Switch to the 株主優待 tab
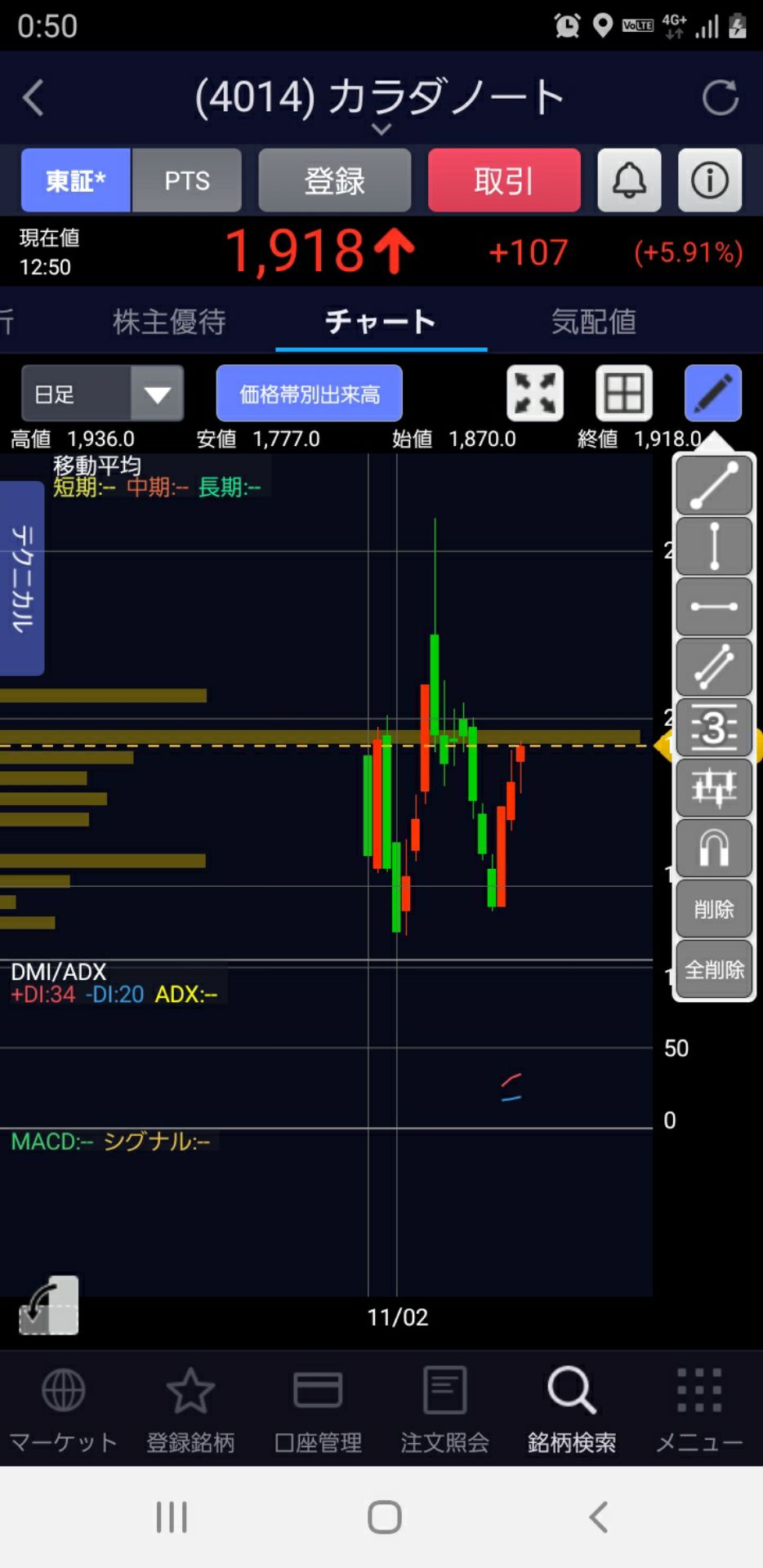 [169, 322]
